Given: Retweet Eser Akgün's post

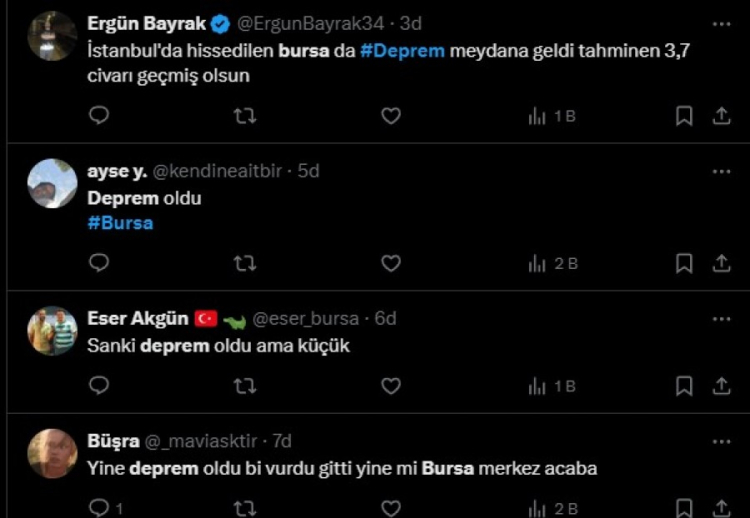Looking at the screenshot, I should (244, 385).
